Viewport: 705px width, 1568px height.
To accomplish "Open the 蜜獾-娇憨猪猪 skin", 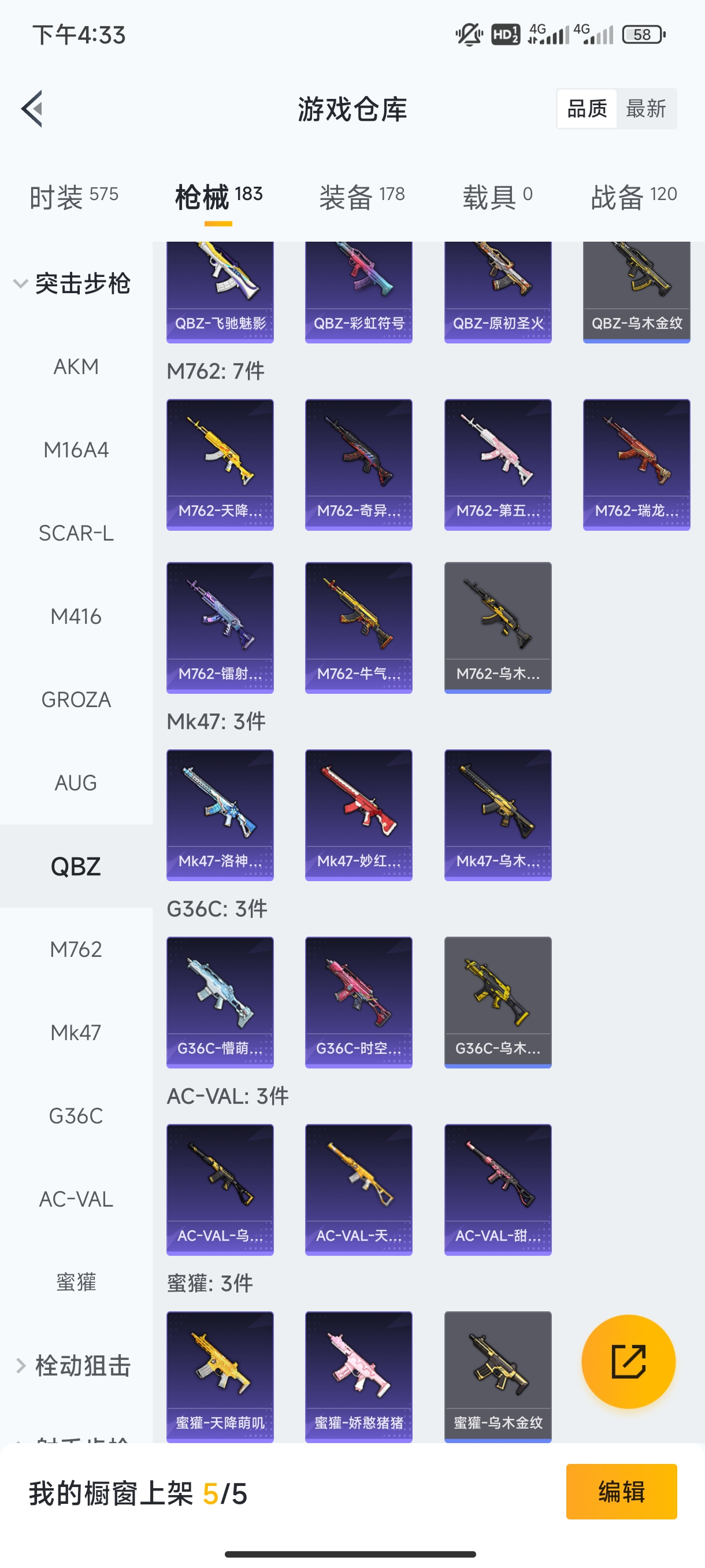I will [x=358, y=1376].
